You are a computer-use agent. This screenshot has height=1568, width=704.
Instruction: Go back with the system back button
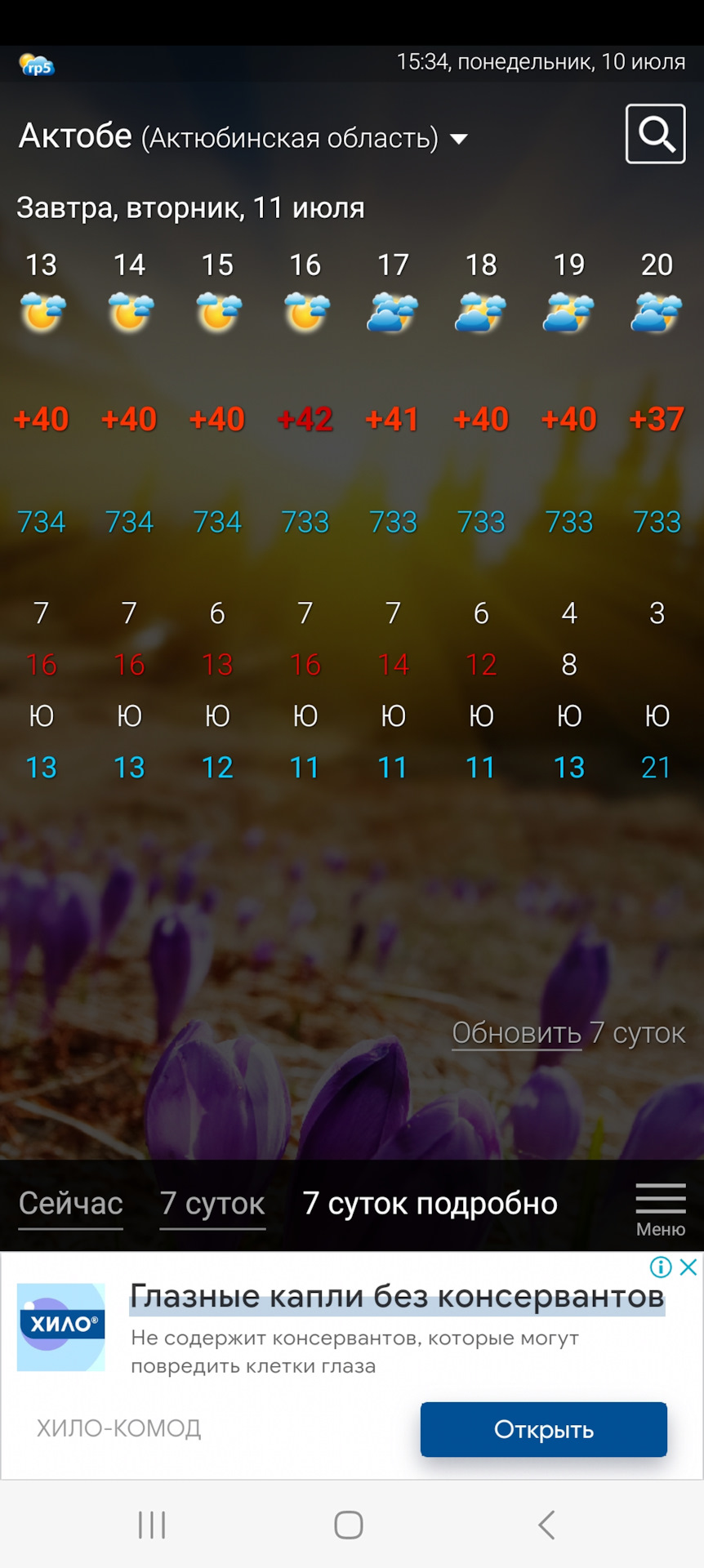tap(546, 1525)
